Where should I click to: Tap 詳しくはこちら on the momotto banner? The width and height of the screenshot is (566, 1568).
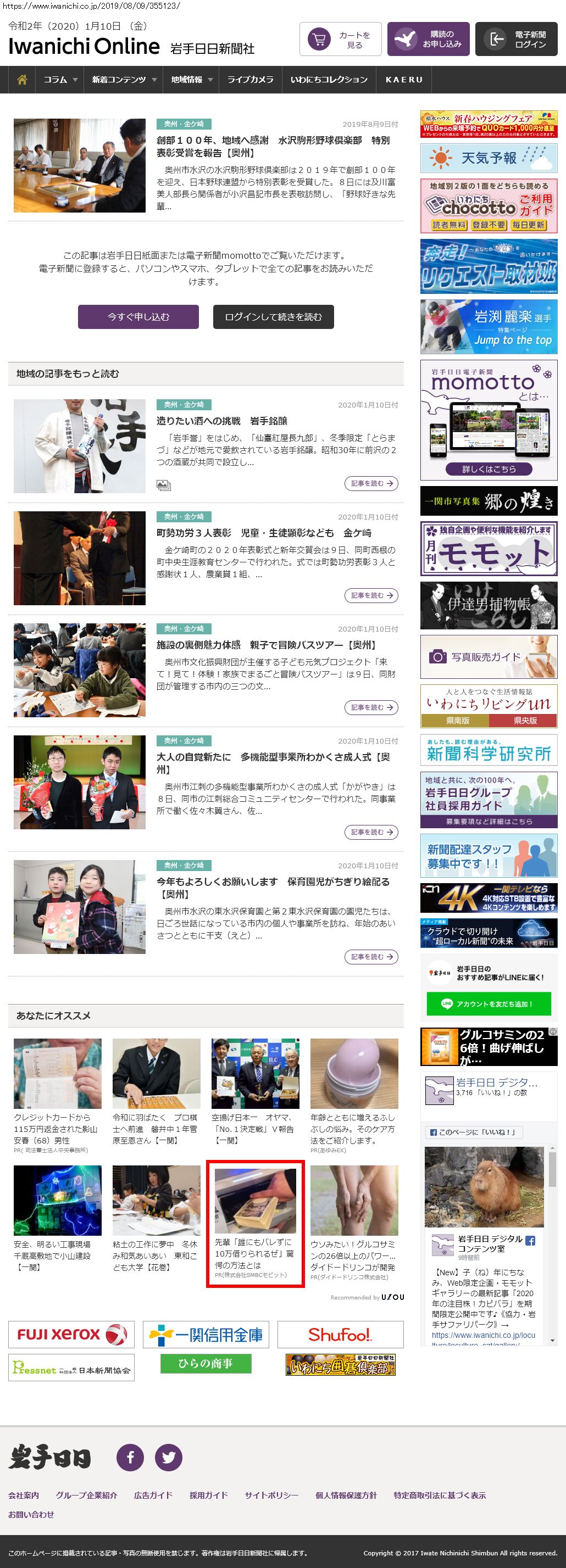click(x=489, y=470)
